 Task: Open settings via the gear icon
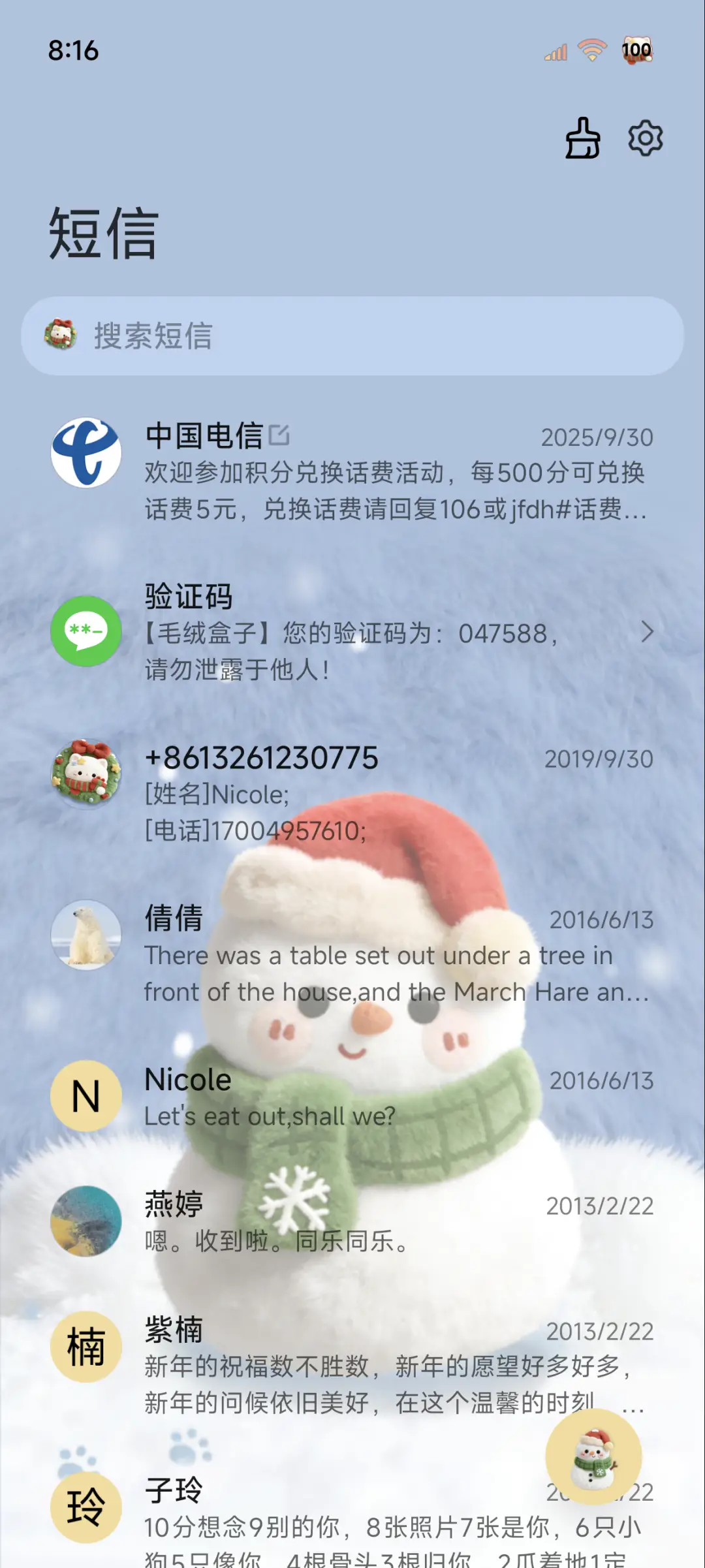pos(644,138)
